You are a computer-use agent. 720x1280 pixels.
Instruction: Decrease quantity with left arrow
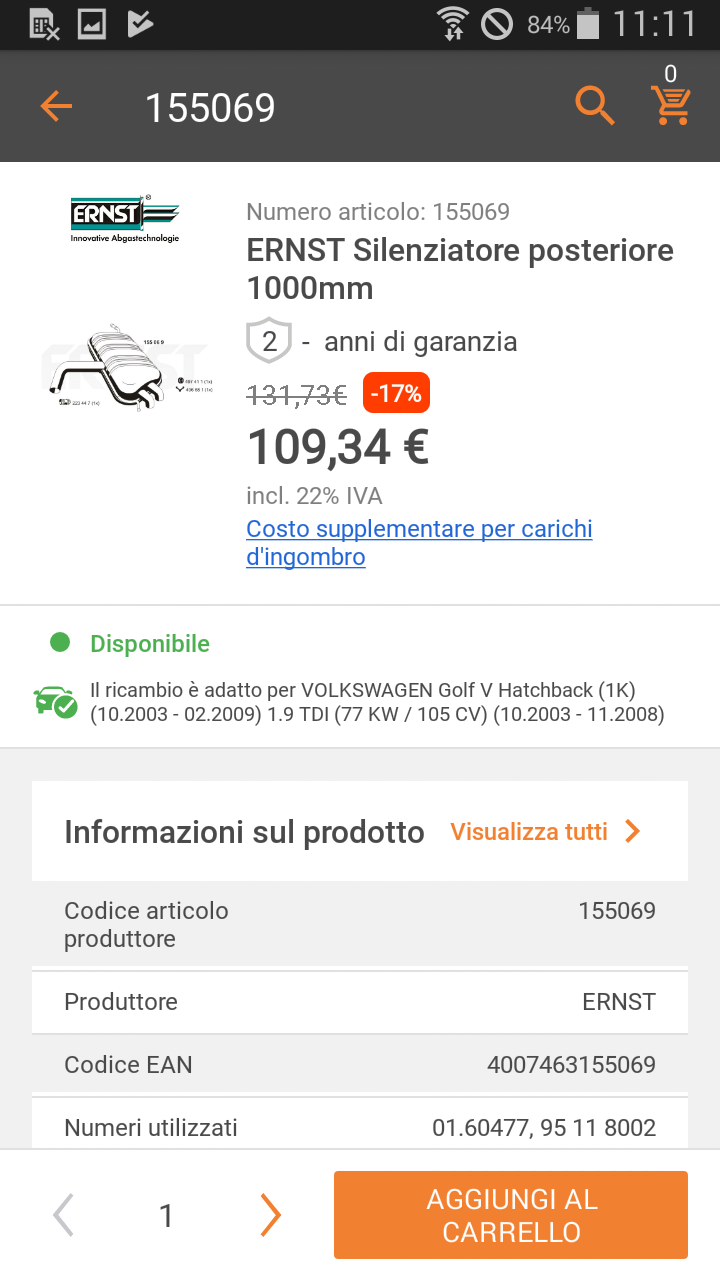click(x=63, y=1215)
